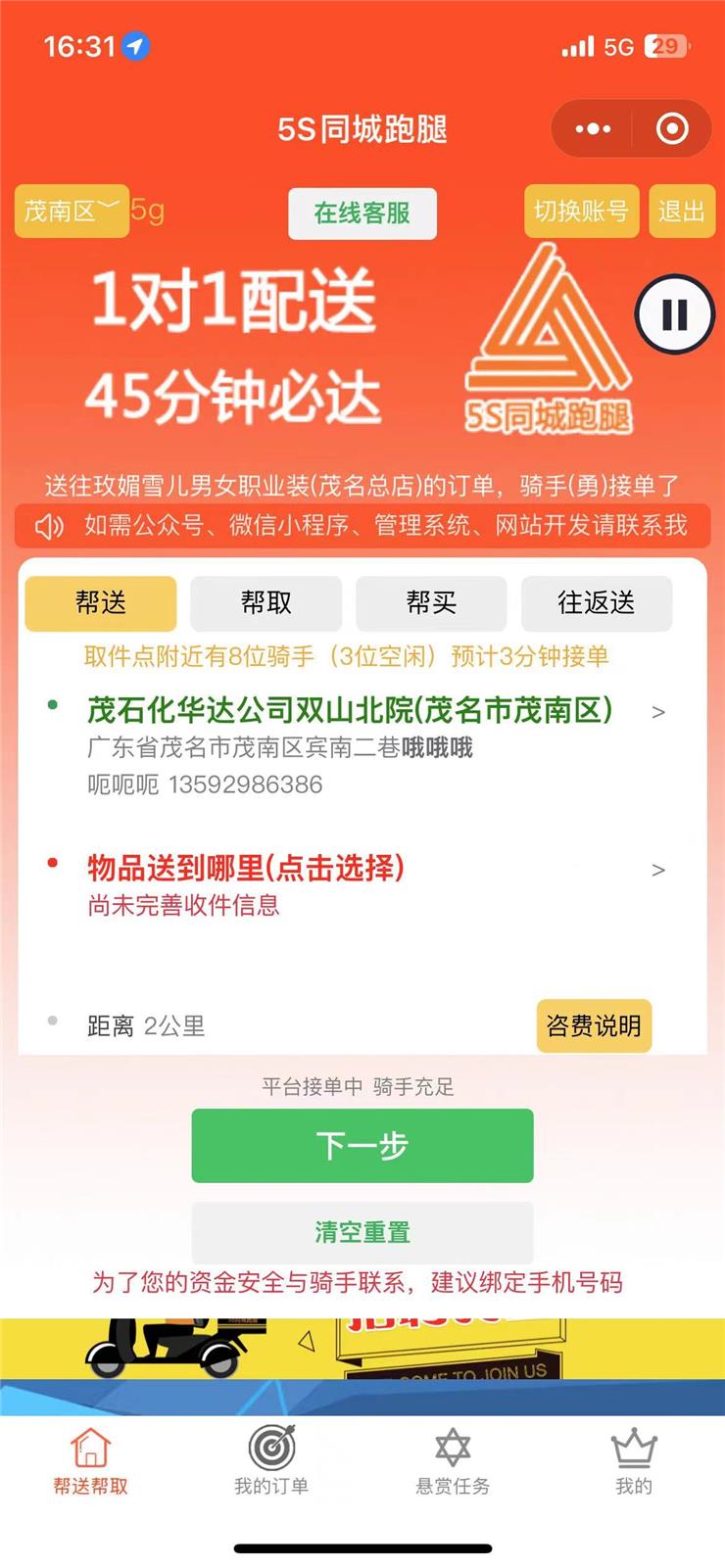Switch to the 帮取 tab

coord(266,602)
